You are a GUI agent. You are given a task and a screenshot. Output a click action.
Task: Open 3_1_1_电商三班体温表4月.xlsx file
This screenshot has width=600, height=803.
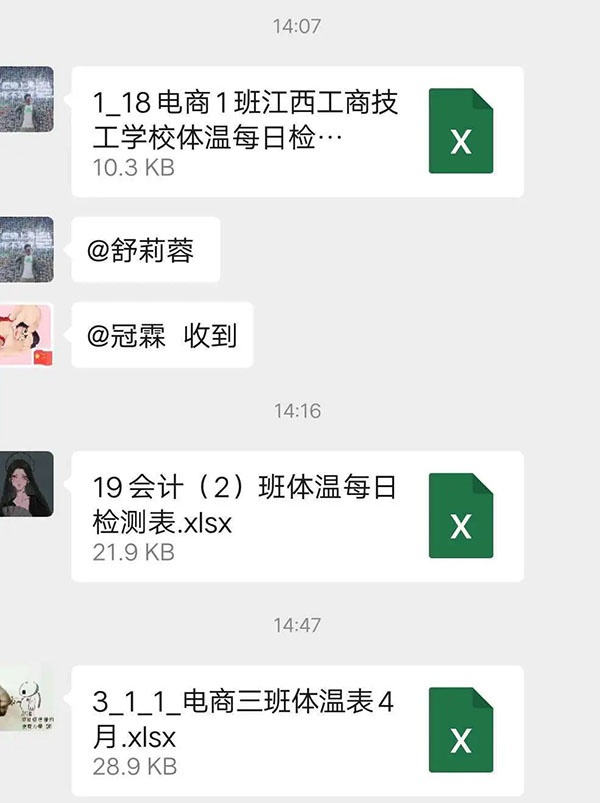pyautogui.click(x=297, y=732)
